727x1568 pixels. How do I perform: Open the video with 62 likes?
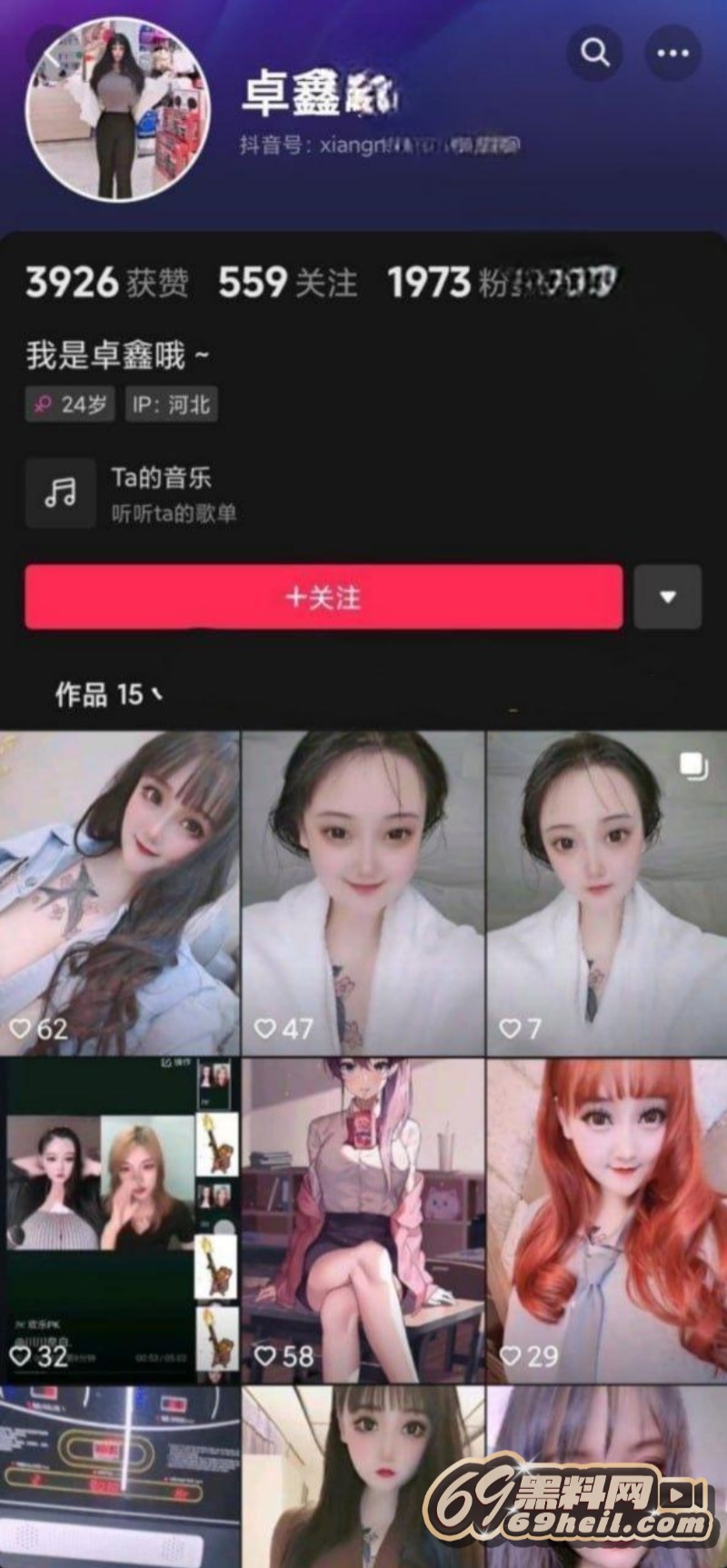coord(119,893)
